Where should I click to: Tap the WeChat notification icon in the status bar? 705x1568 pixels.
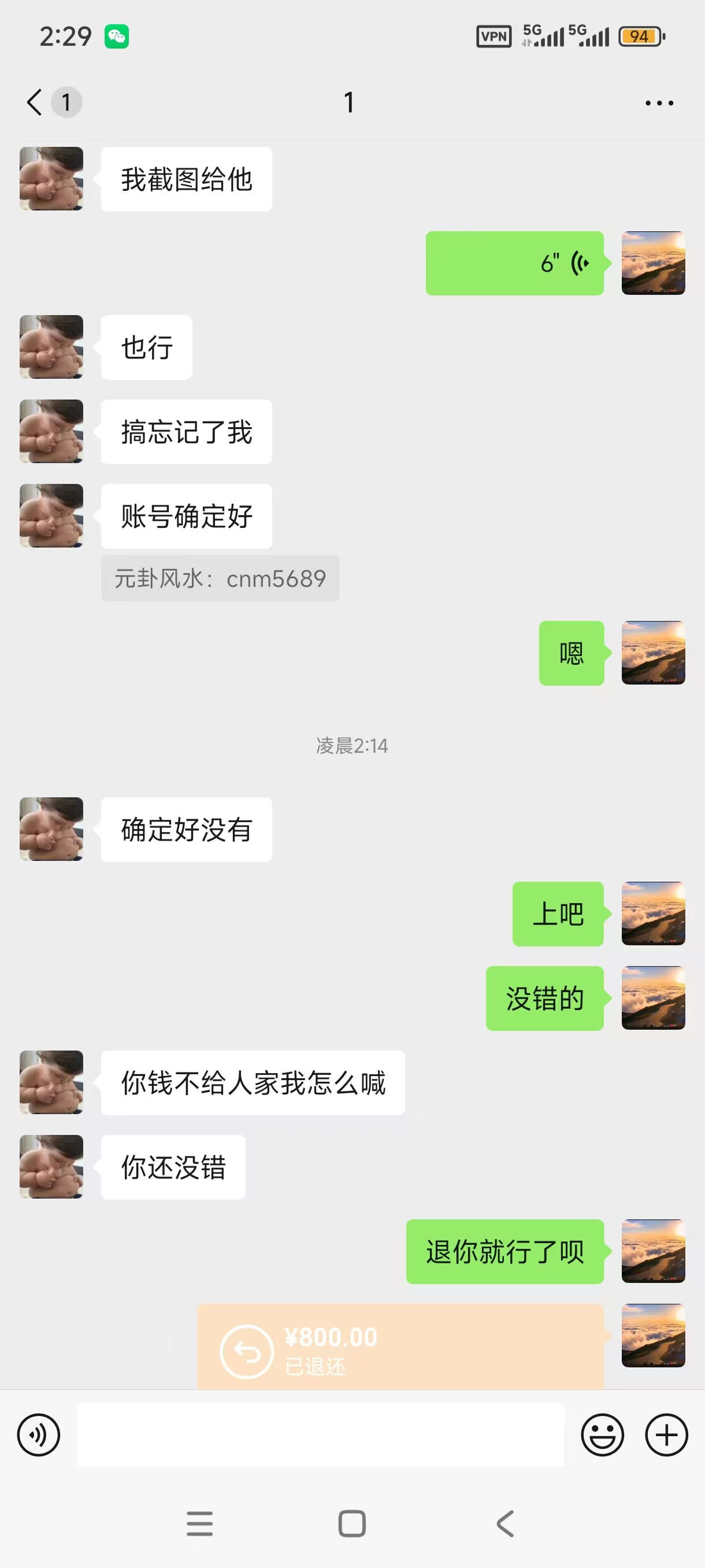click(117, 35)
